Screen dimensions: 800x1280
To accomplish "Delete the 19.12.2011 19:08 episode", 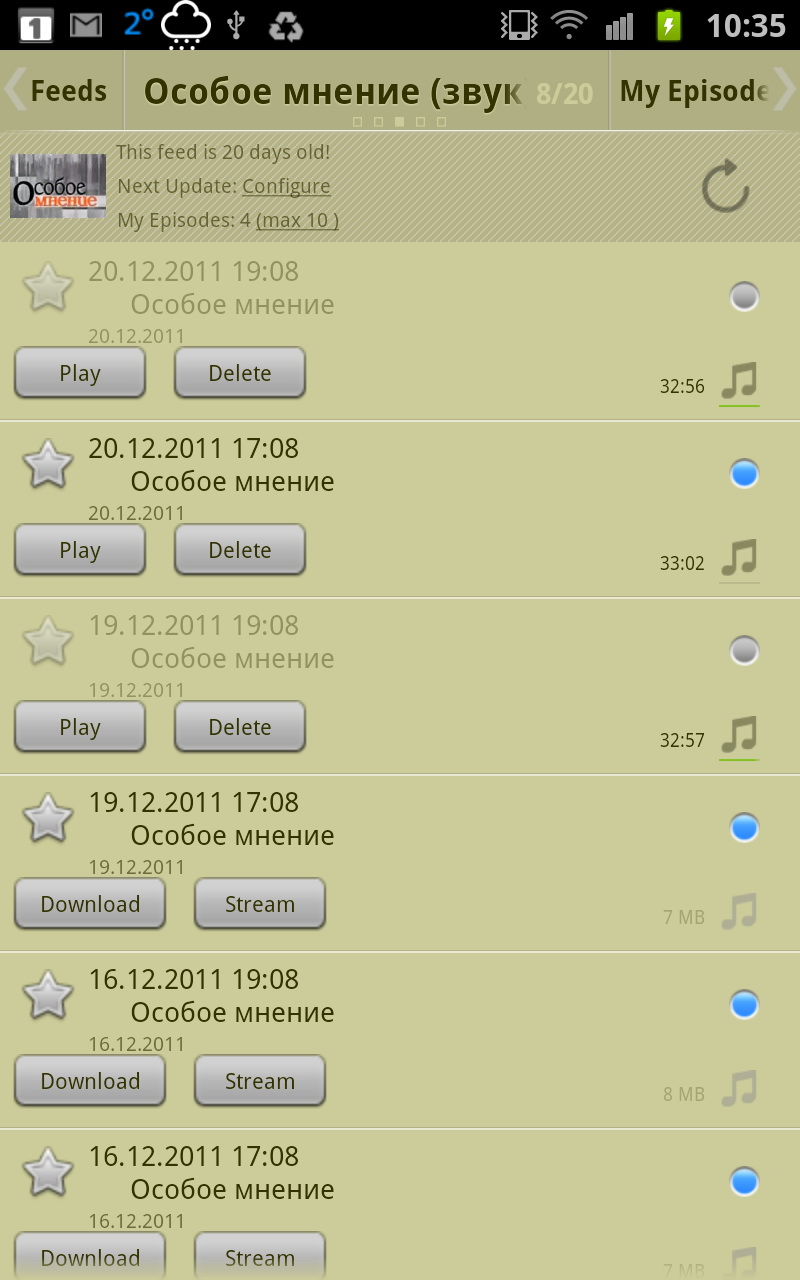I will point(240,728).
